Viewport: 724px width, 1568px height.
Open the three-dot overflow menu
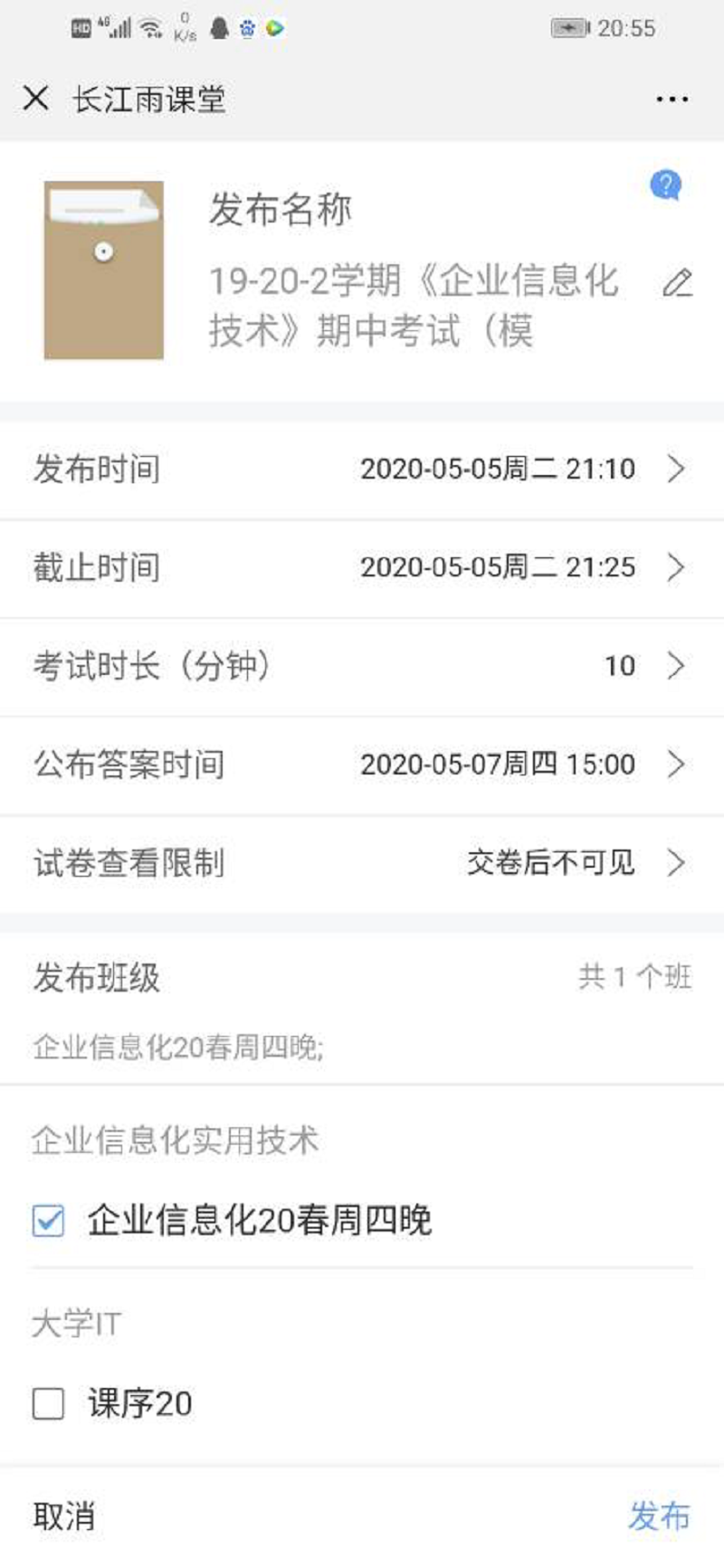coord(672,99)
